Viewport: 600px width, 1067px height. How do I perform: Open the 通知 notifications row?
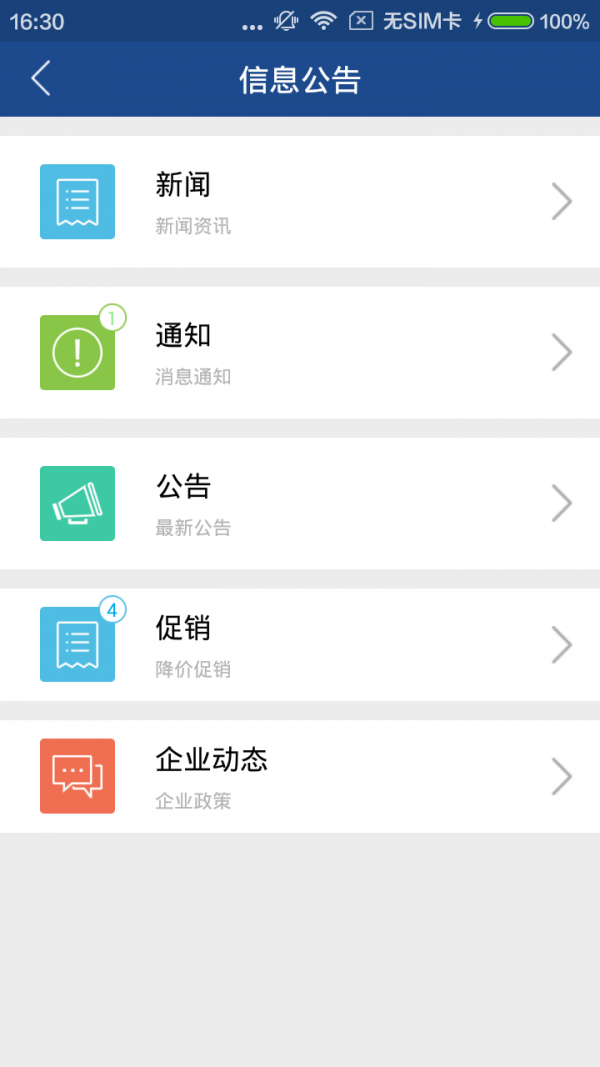(300, 353)
